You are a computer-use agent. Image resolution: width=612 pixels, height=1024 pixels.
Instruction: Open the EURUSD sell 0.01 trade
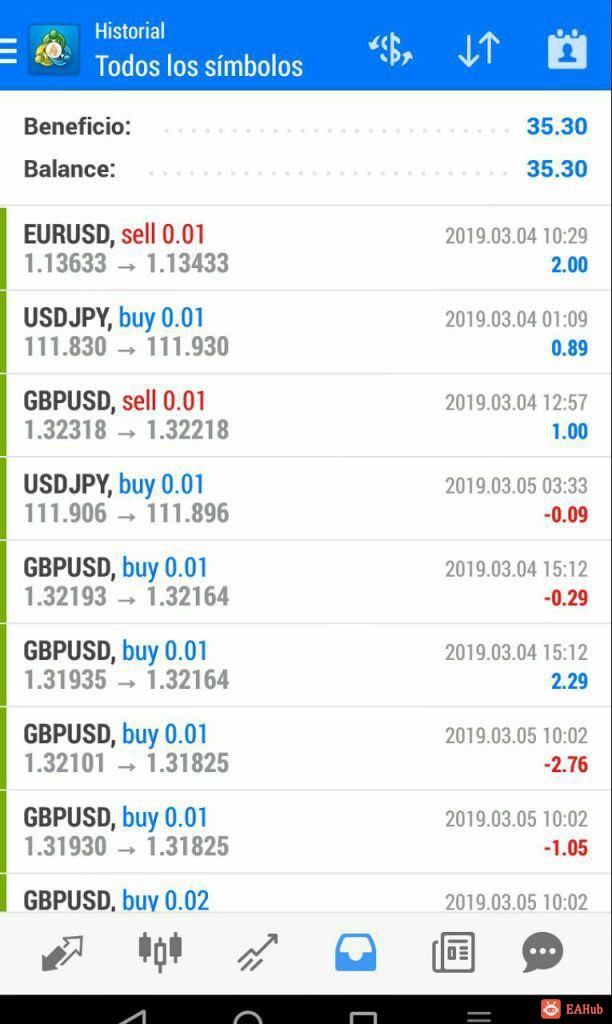pos(306,249)
